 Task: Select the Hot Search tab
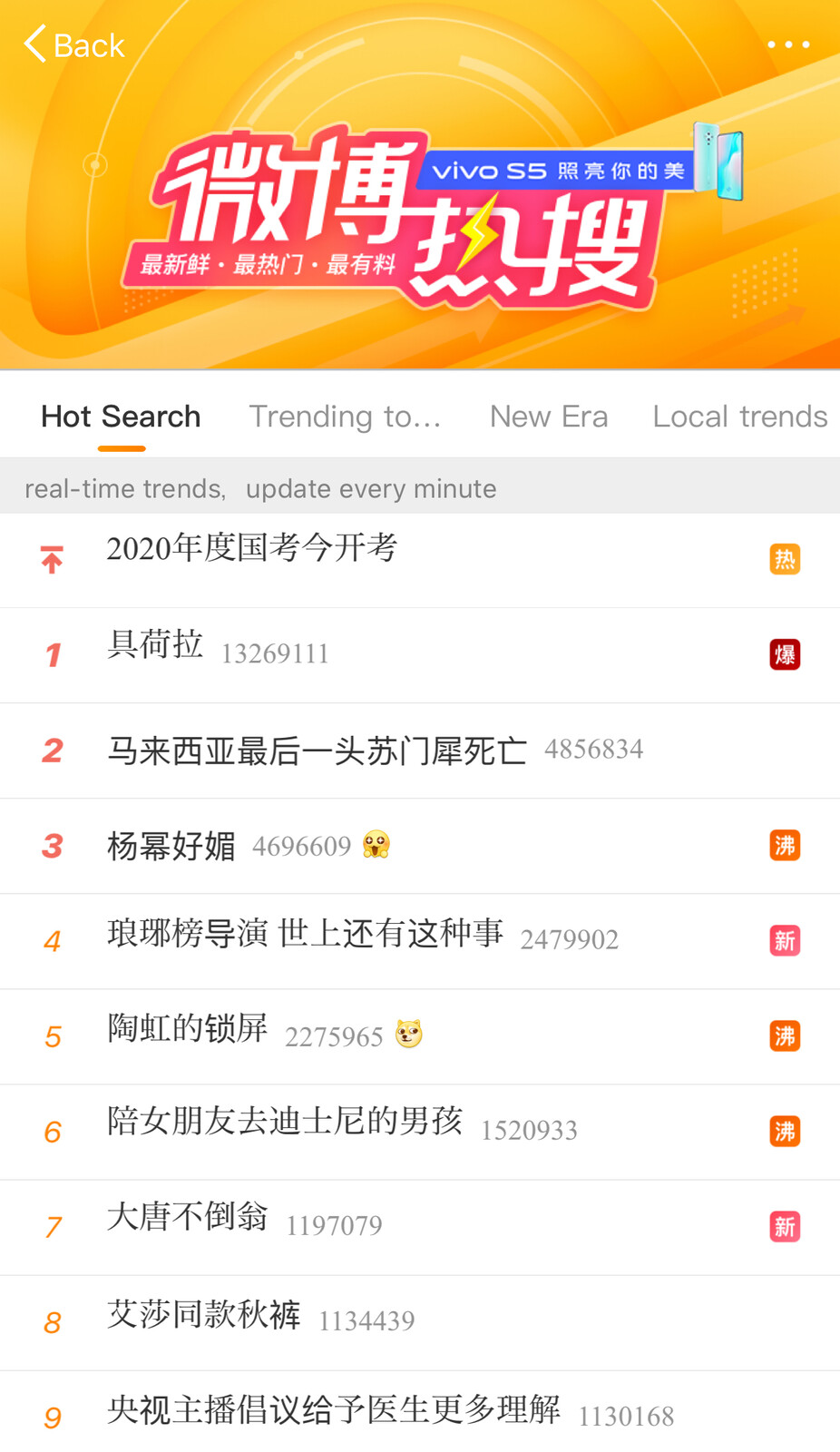[x=121, y=417]
